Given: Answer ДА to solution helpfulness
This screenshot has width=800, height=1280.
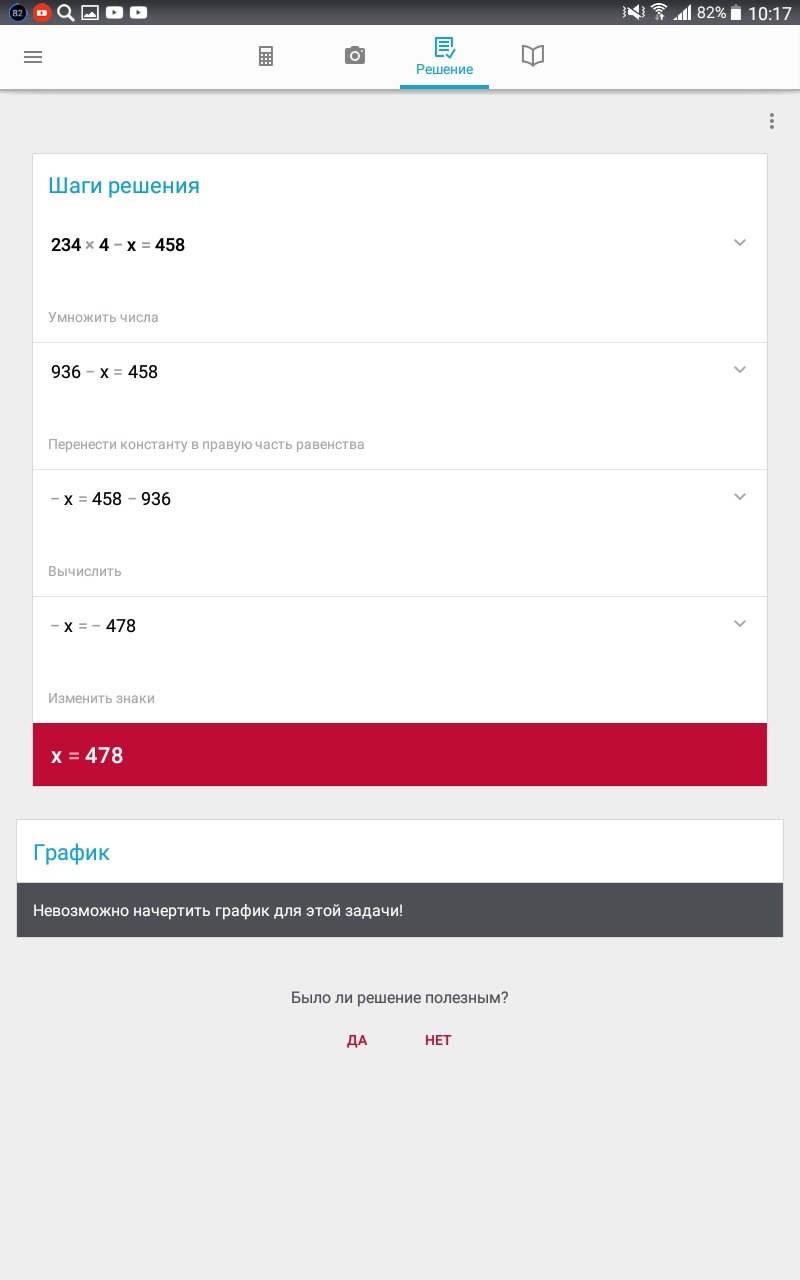Looking at the screenshot, I should point(357,1040).
